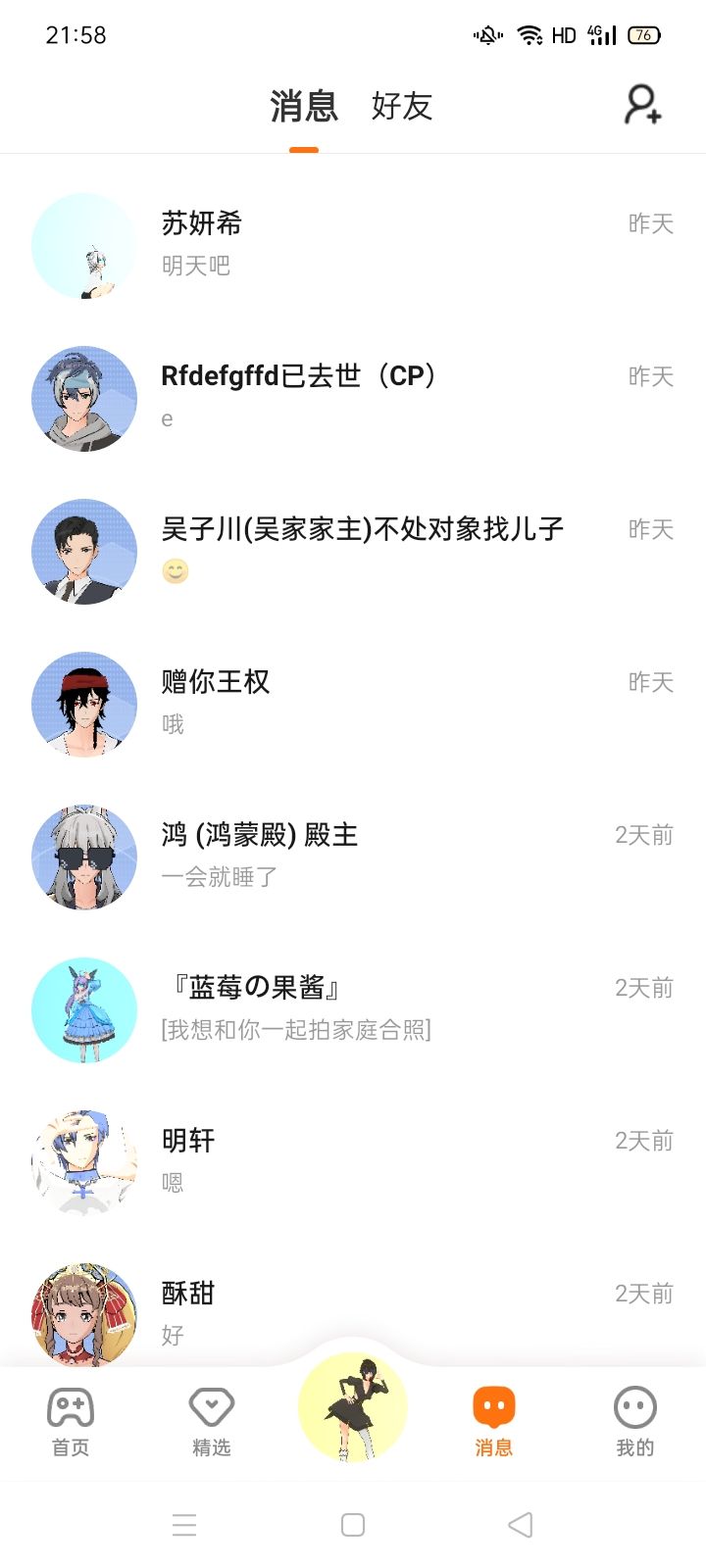Viewport: 706px width, 1568px height.
Task: Tap the 消息 tab in bottom navigation
Action: point(494,1421)
